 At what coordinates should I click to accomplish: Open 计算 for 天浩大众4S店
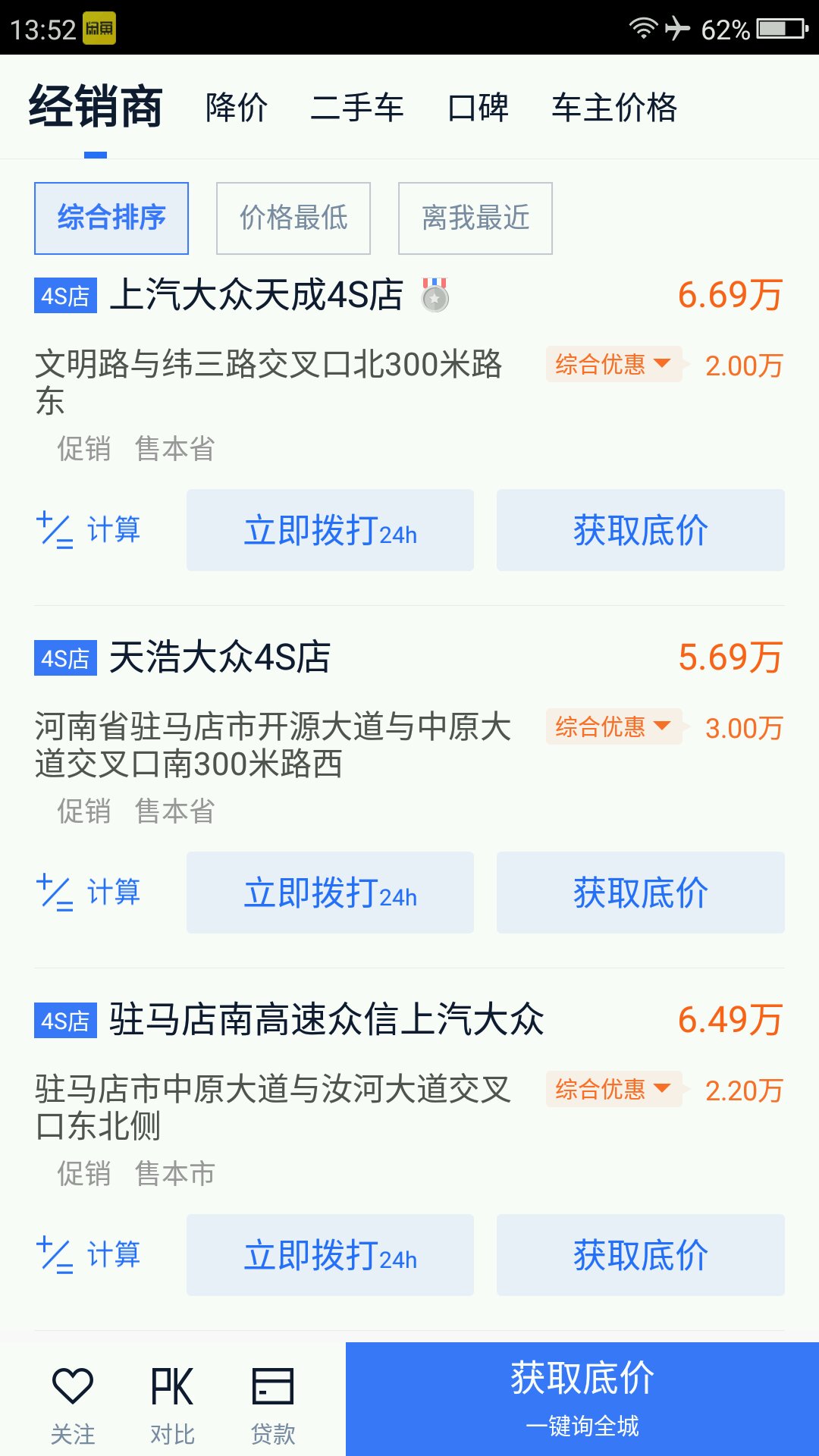click(x=89, y=893)
